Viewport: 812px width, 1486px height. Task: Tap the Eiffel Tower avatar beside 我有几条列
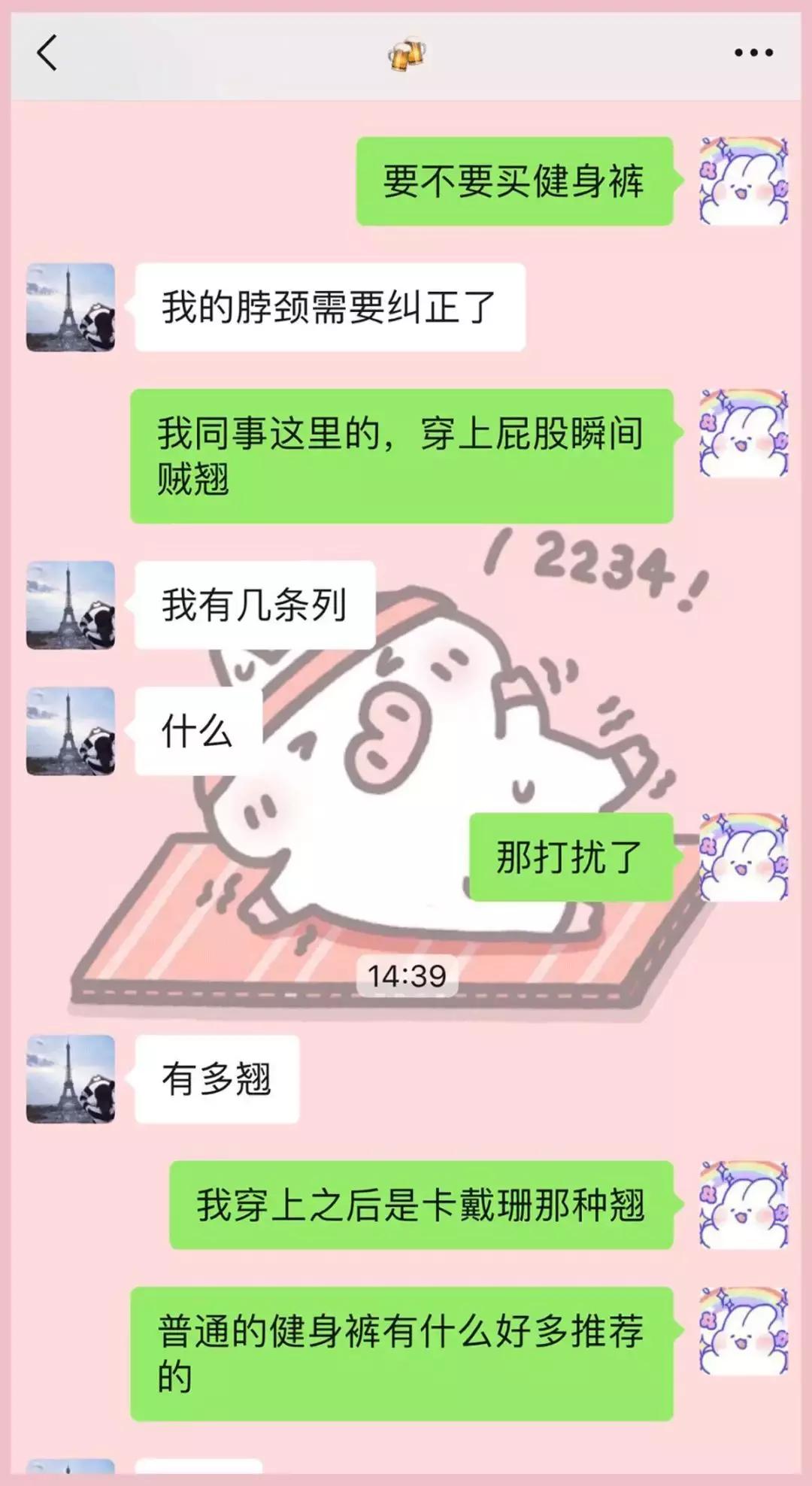71,609
